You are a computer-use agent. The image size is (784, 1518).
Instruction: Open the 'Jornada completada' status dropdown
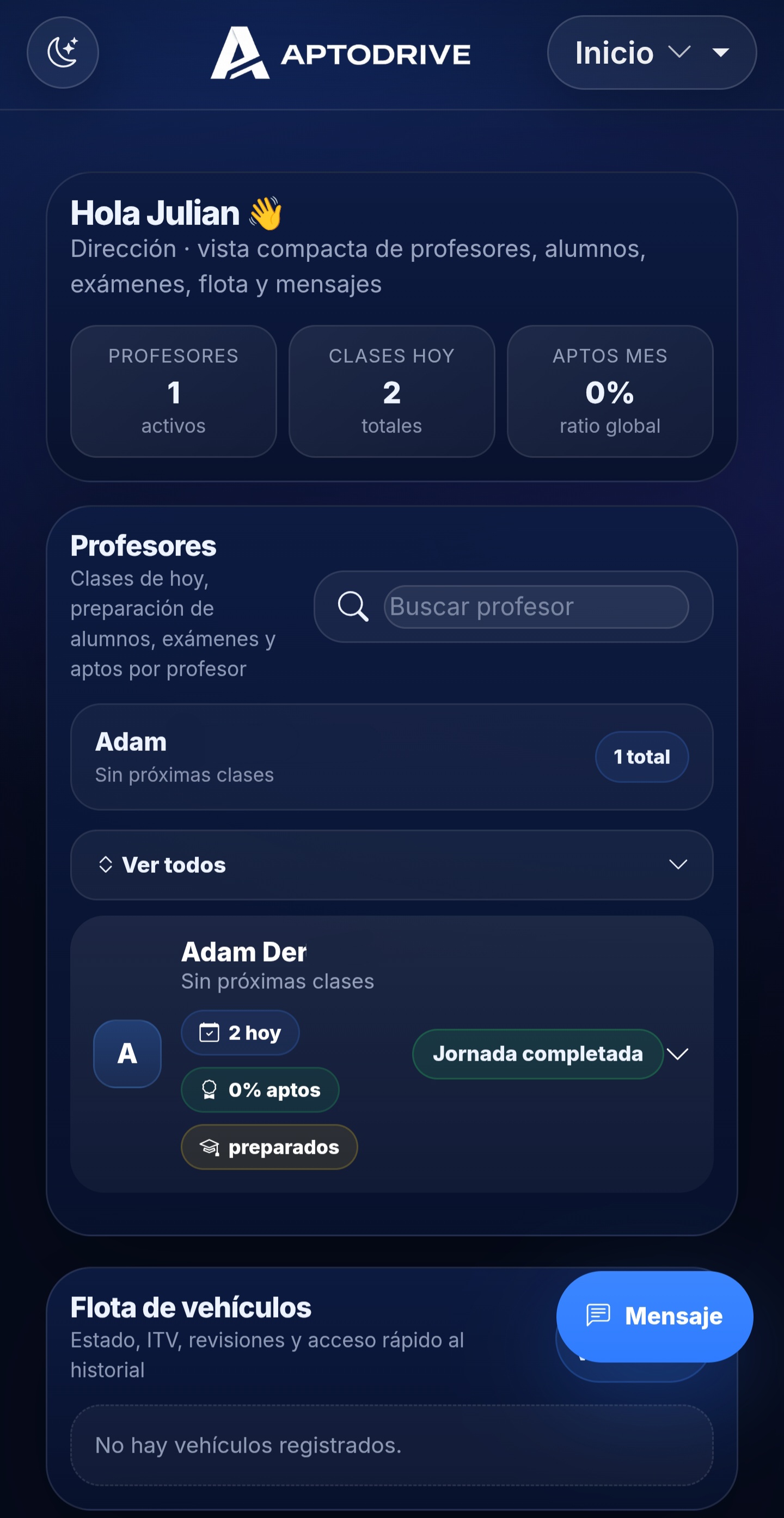pyautogui.click(x=537, y=1054)
